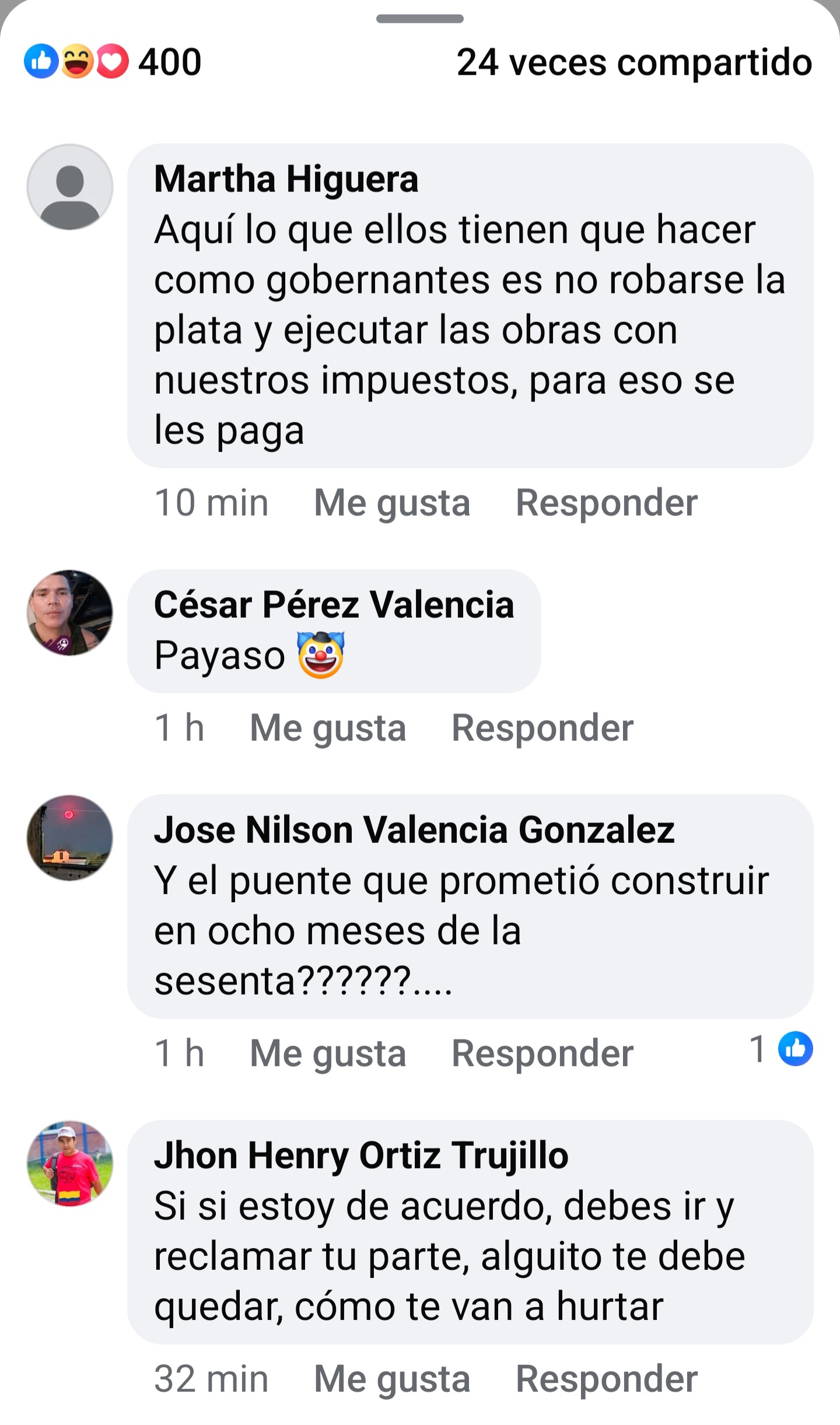Viewport: 840px width, 1425px height.
Task: Like Jose Nilson Valencia Gonzalez's comment
Action: coord(327,1053)
